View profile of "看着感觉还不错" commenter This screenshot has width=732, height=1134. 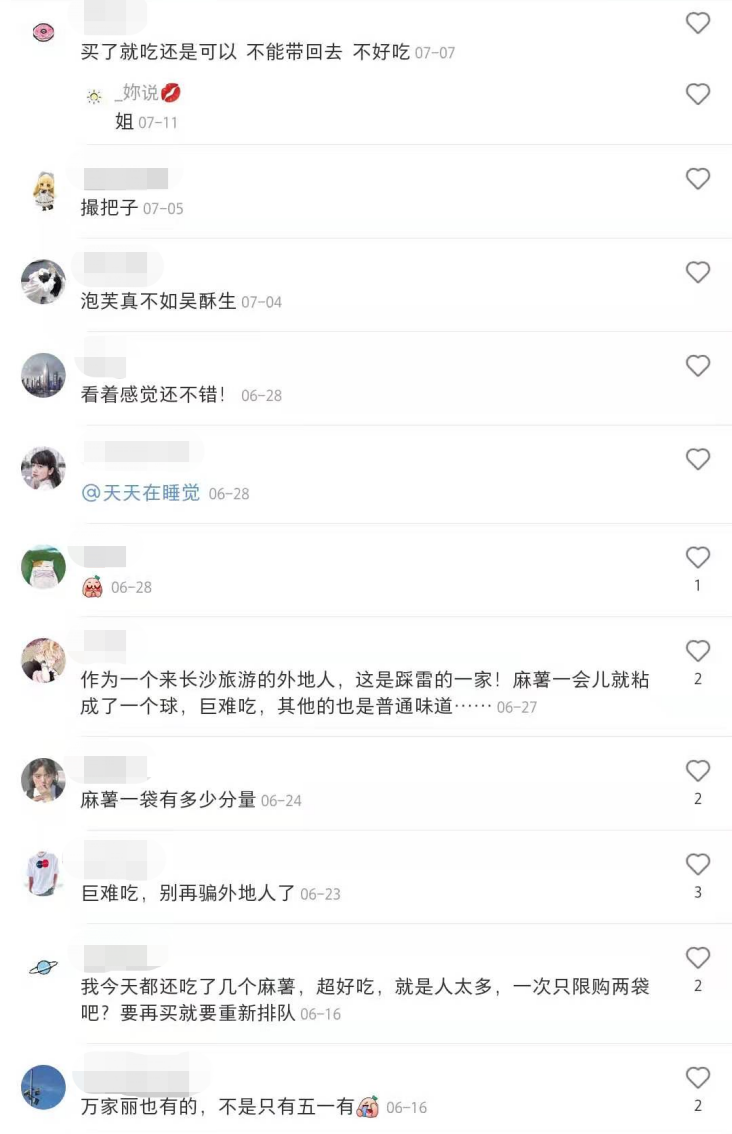(x=43, y=375)
